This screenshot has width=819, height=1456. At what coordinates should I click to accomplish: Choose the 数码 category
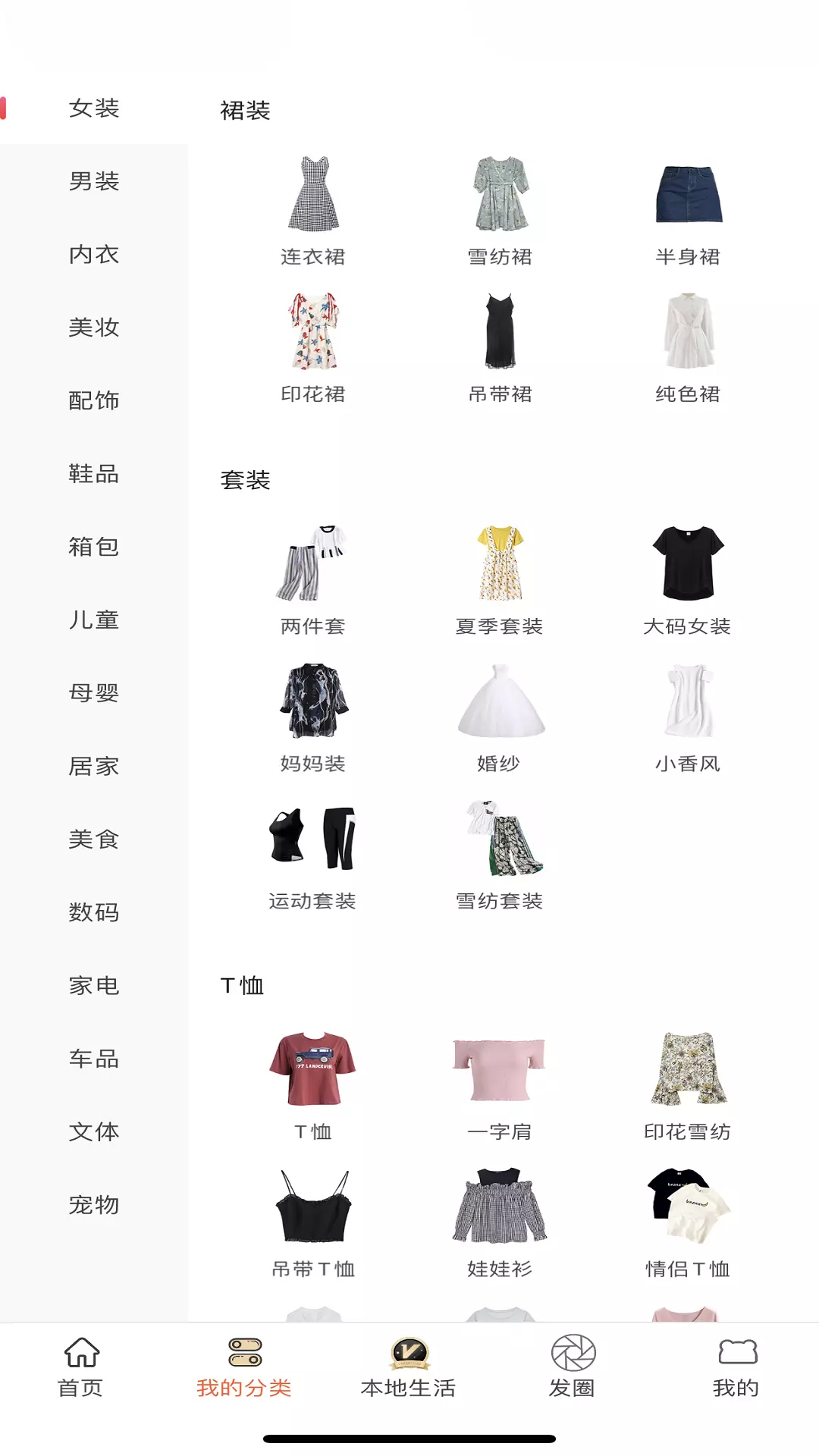[94, 912]
